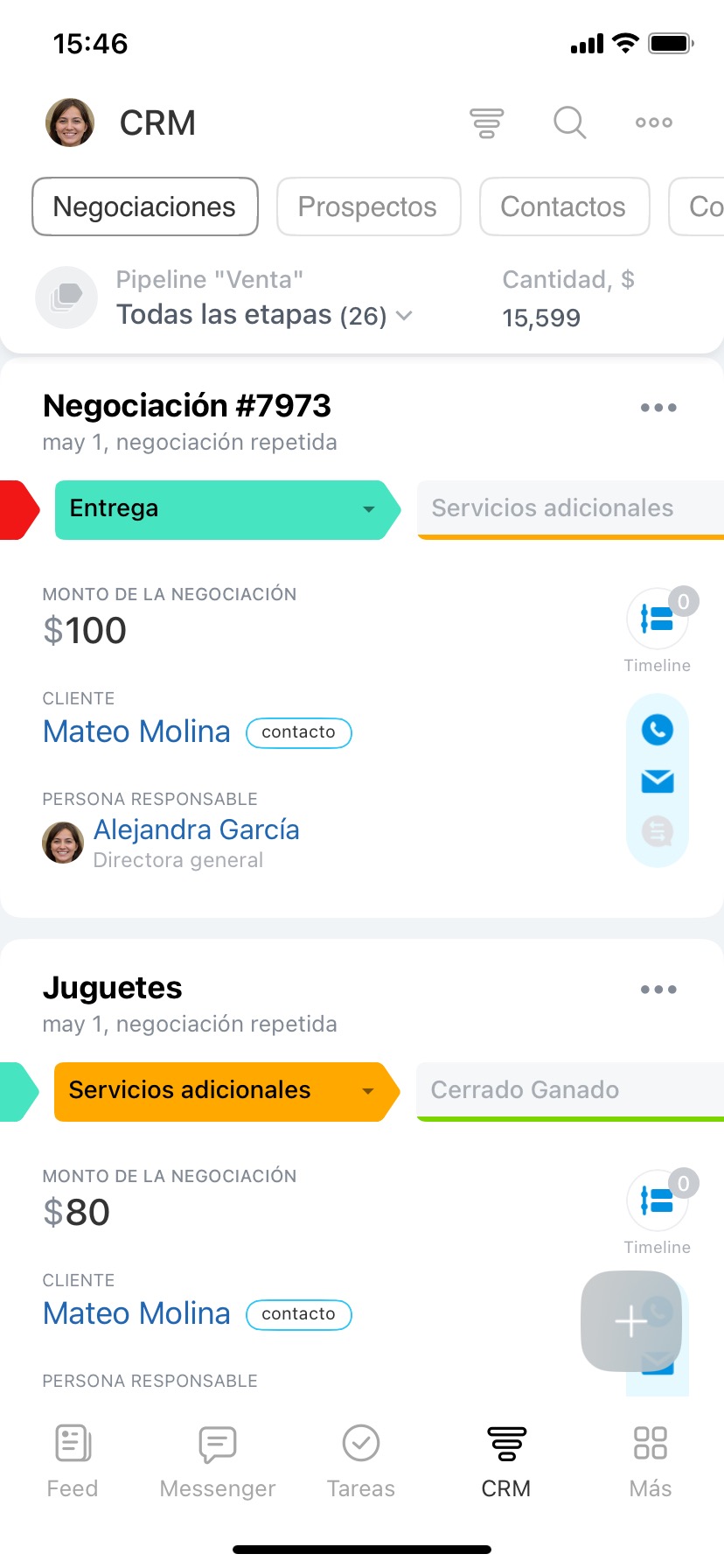Screen dimensions: 724x1568
Task: Tap the floating plus button
Action: click(631, 1321)
